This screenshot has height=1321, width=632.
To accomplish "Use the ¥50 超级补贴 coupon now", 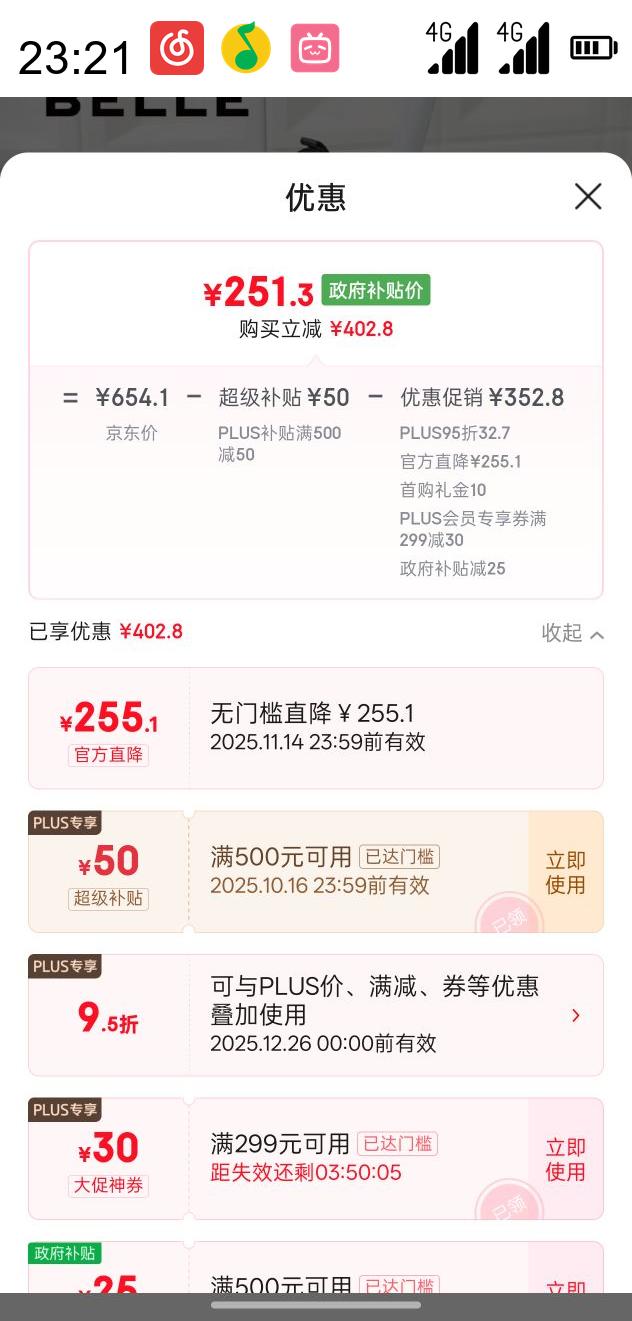I will [x=565, y=872].
